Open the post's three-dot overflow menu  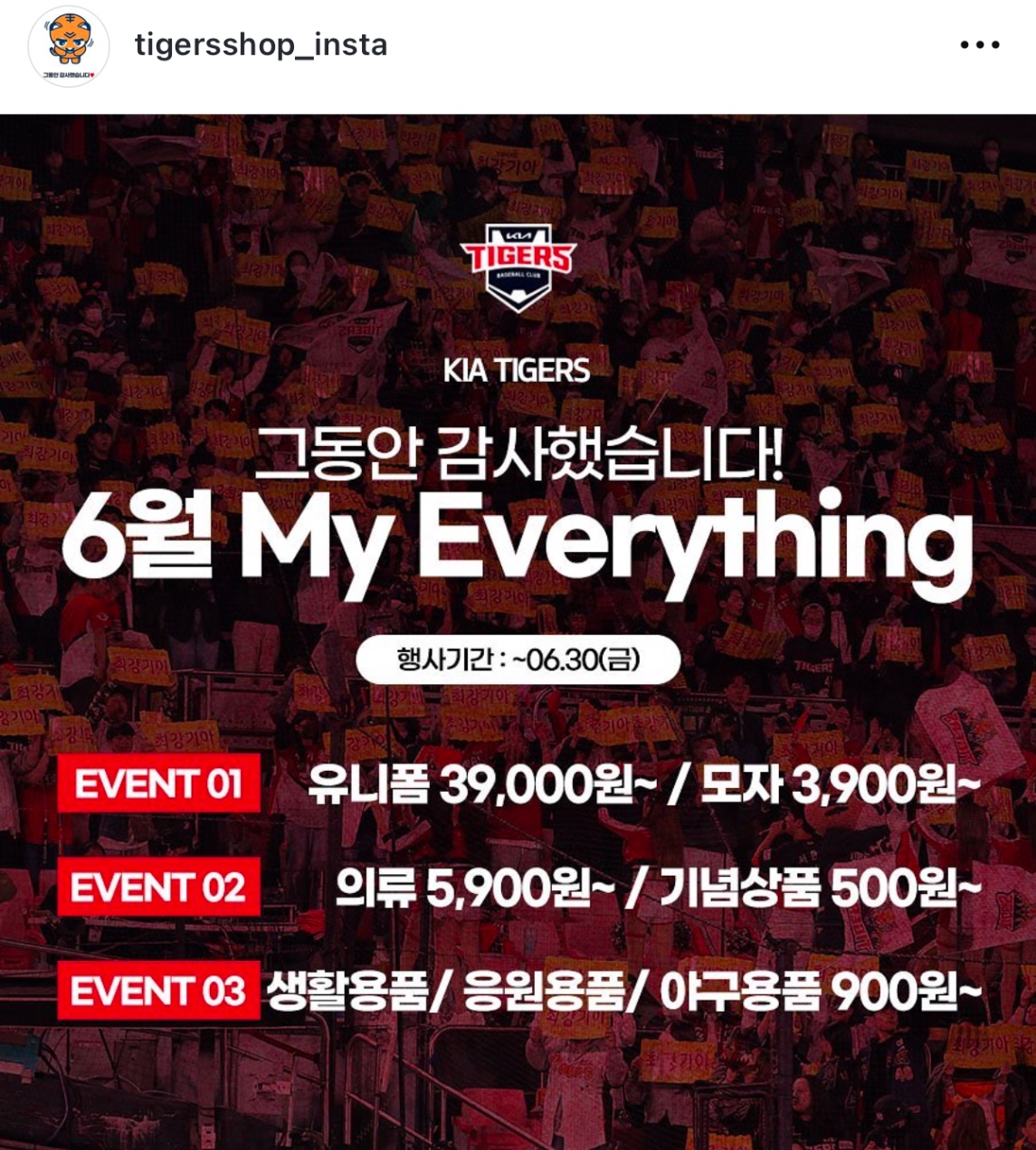[x=979, y=45]
